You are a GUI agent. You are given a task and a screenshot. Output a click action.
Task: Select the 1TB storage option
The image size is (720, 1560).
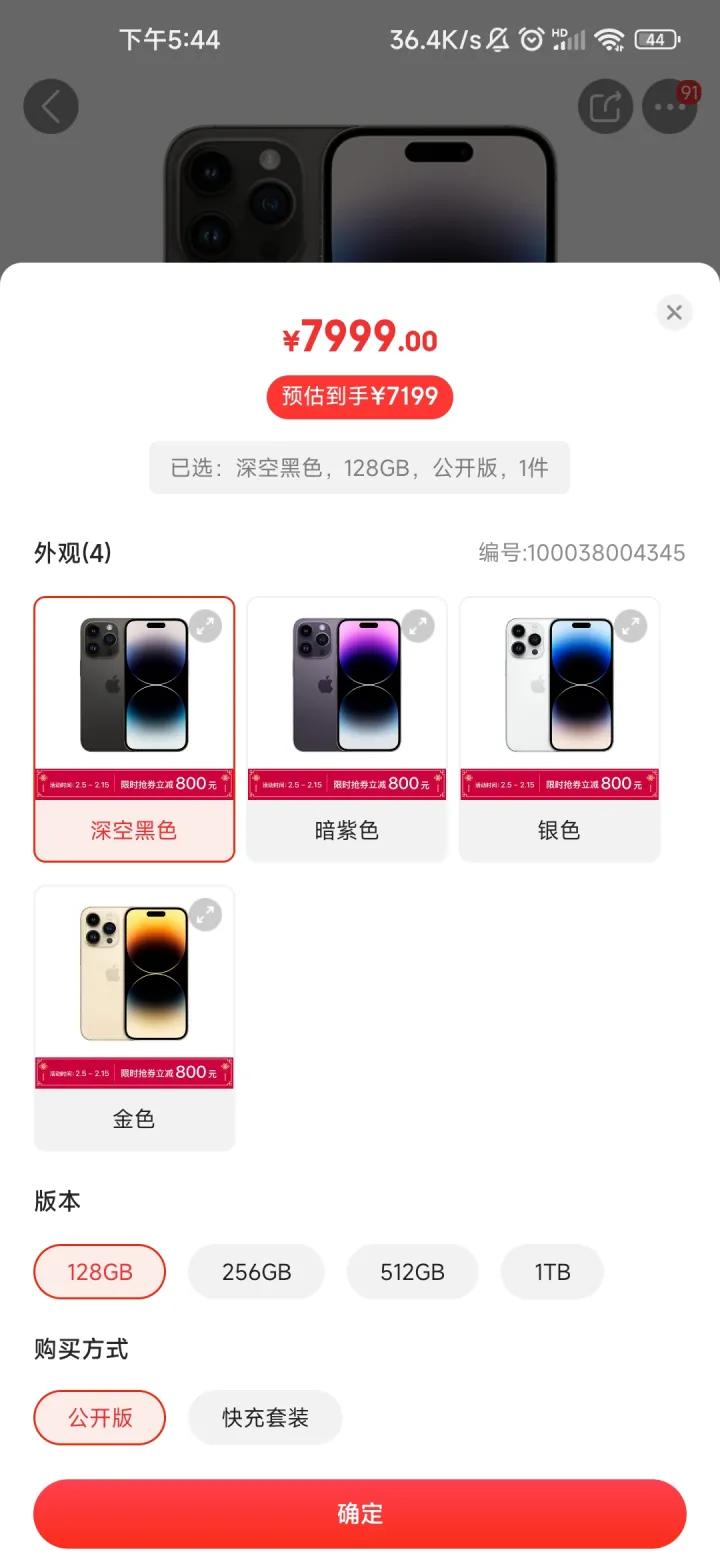(551, 1271)
